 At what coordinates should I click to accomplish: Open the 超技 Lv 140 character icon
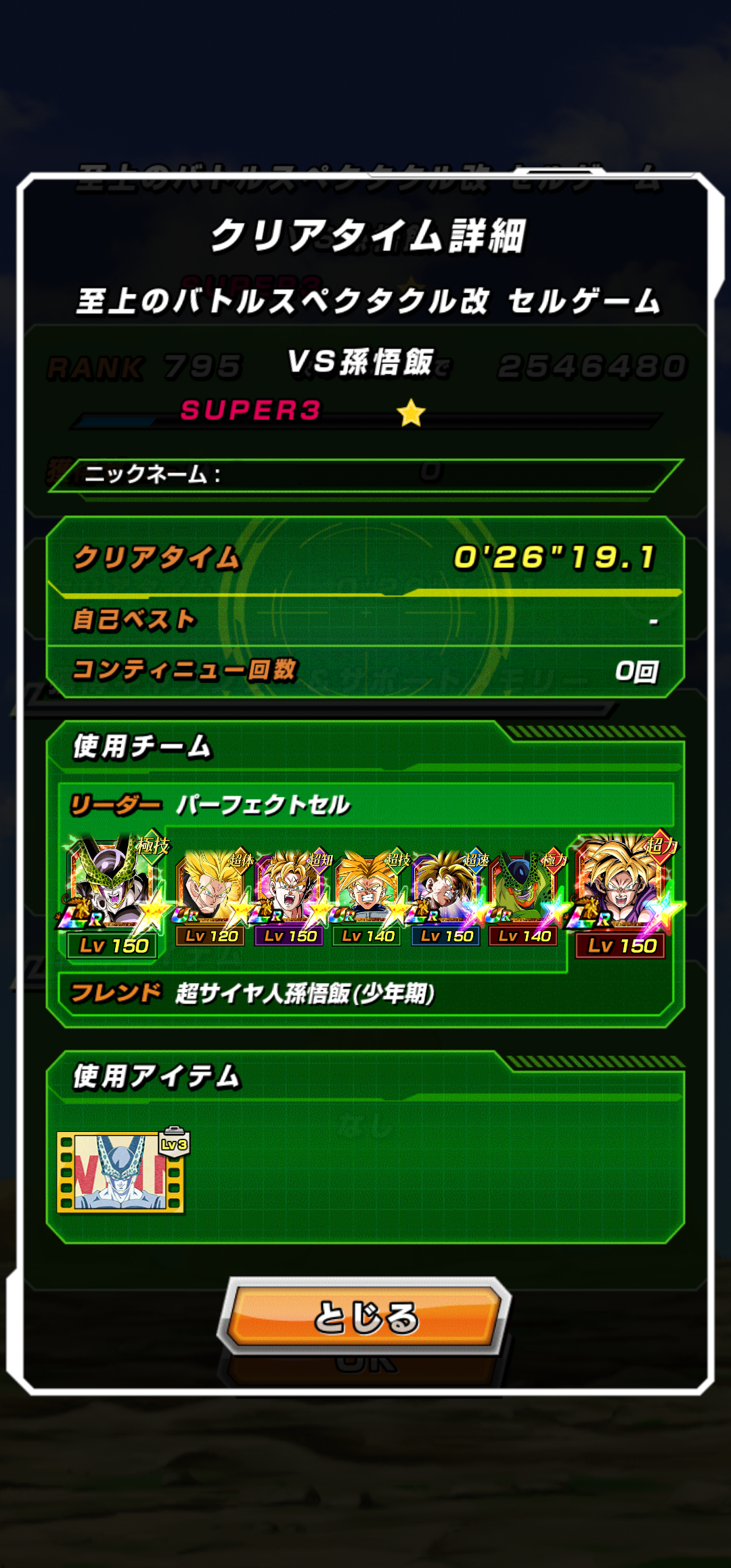click(x=370, y=898)
